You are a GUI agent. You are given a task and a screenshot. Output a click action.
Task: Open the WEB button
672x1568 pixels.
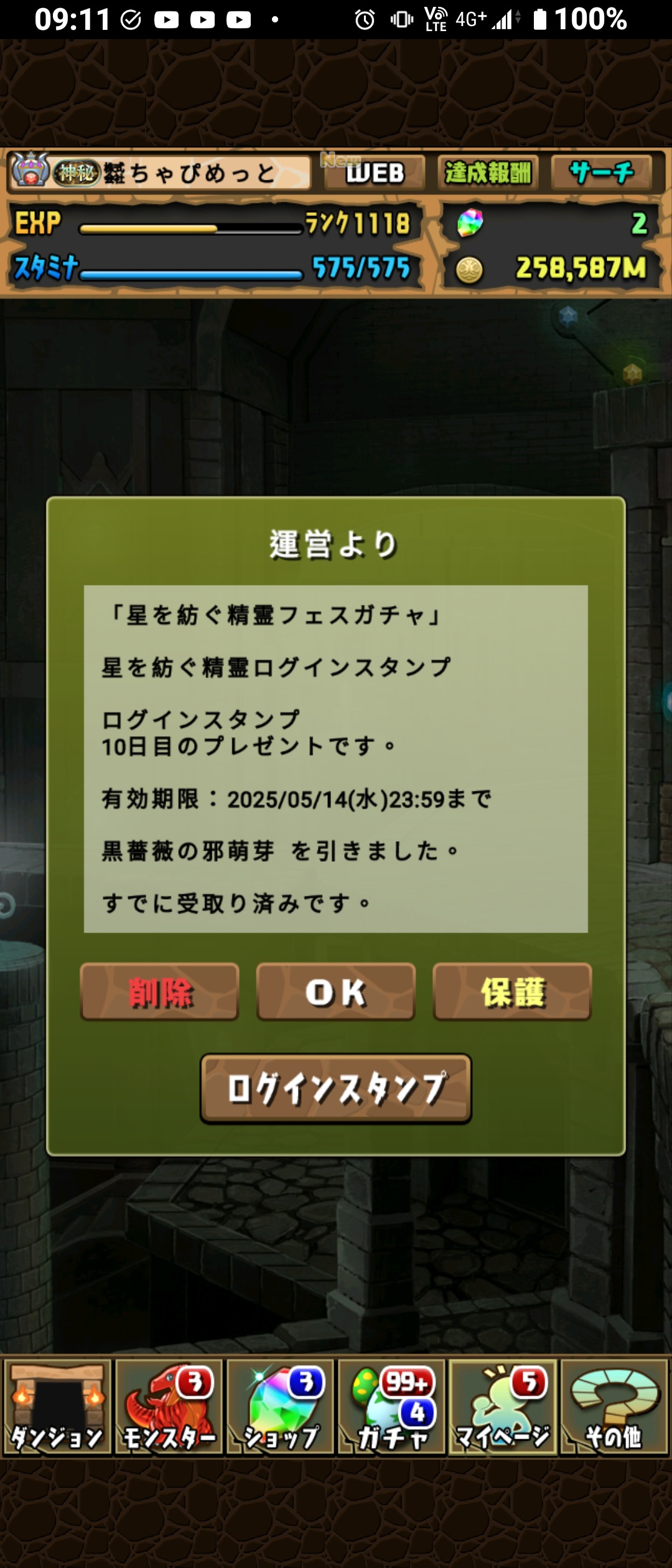(x=374, y=173)
